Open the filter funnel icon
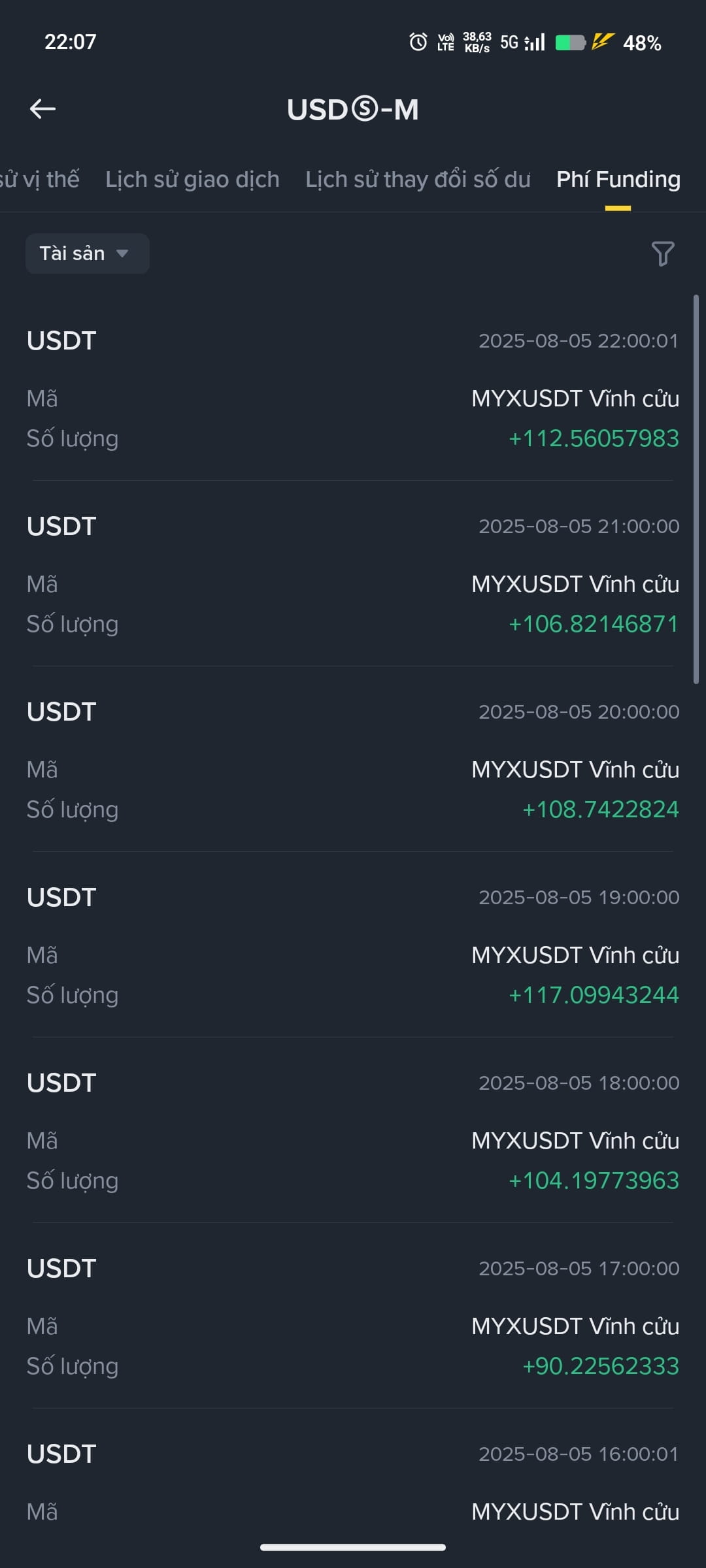The height and width of the screenshot is (1568, 706). point(663,253)
